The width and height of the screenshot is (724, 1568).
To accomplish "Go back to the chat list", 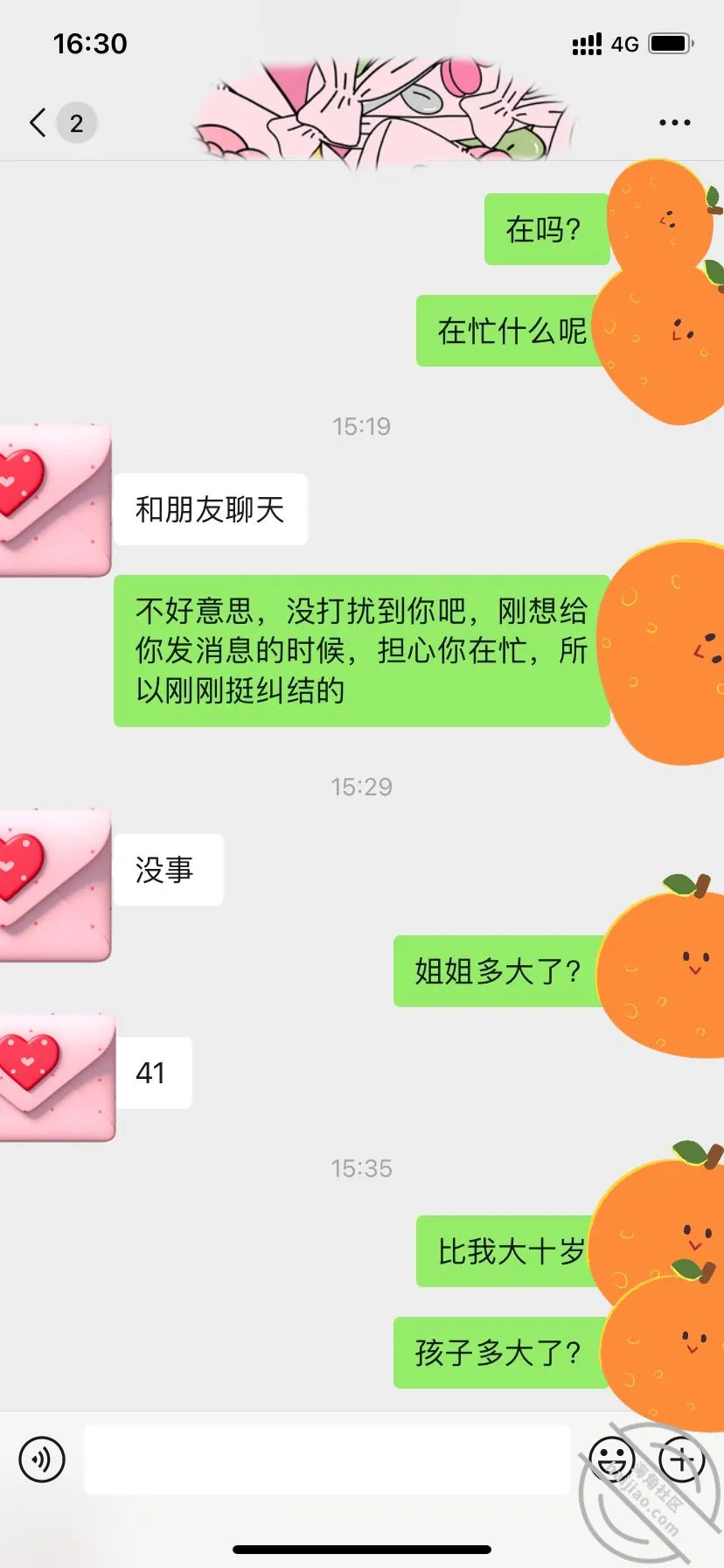I will click(x=38, y=122).
